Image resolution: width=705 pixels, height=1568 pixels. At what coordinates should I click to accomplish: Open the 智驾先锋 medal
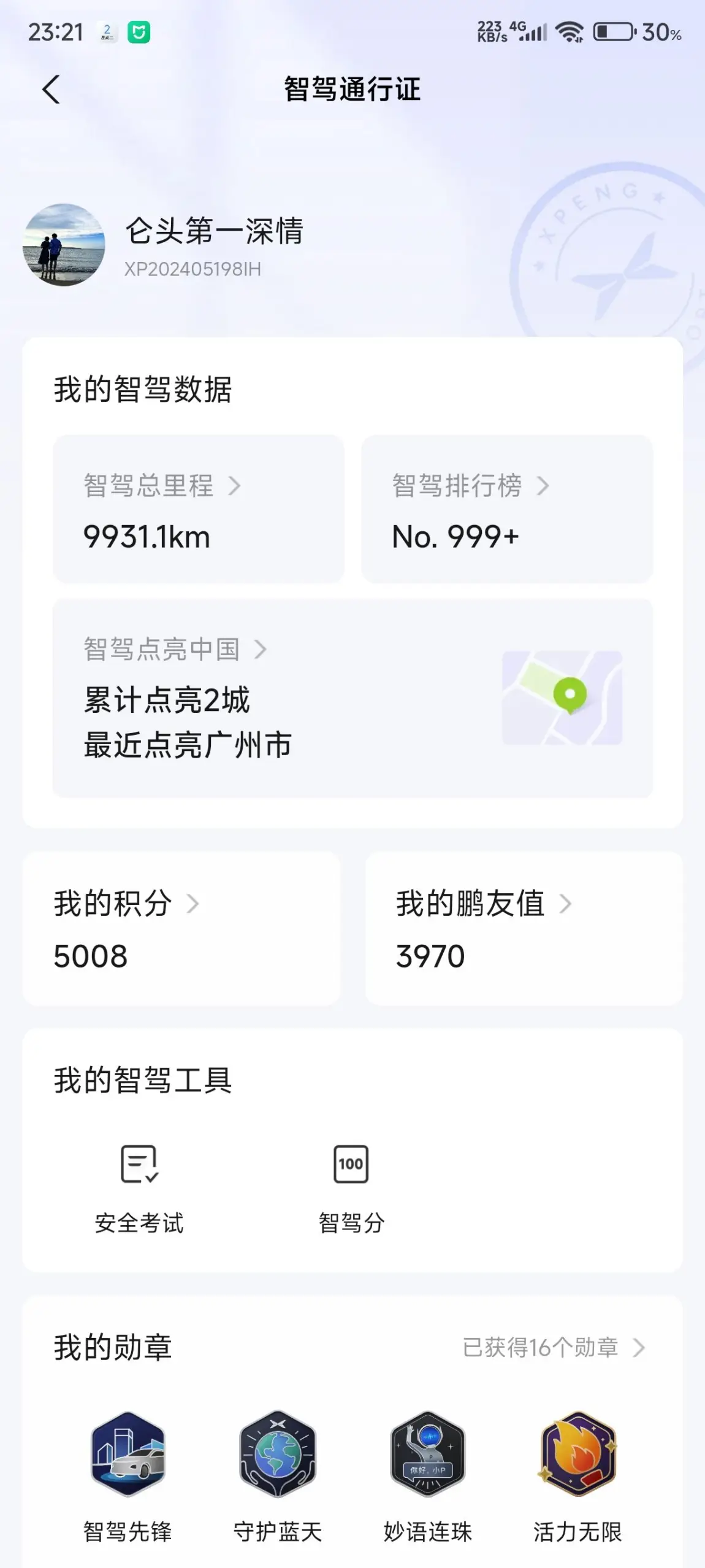(x=128, y=1477)
